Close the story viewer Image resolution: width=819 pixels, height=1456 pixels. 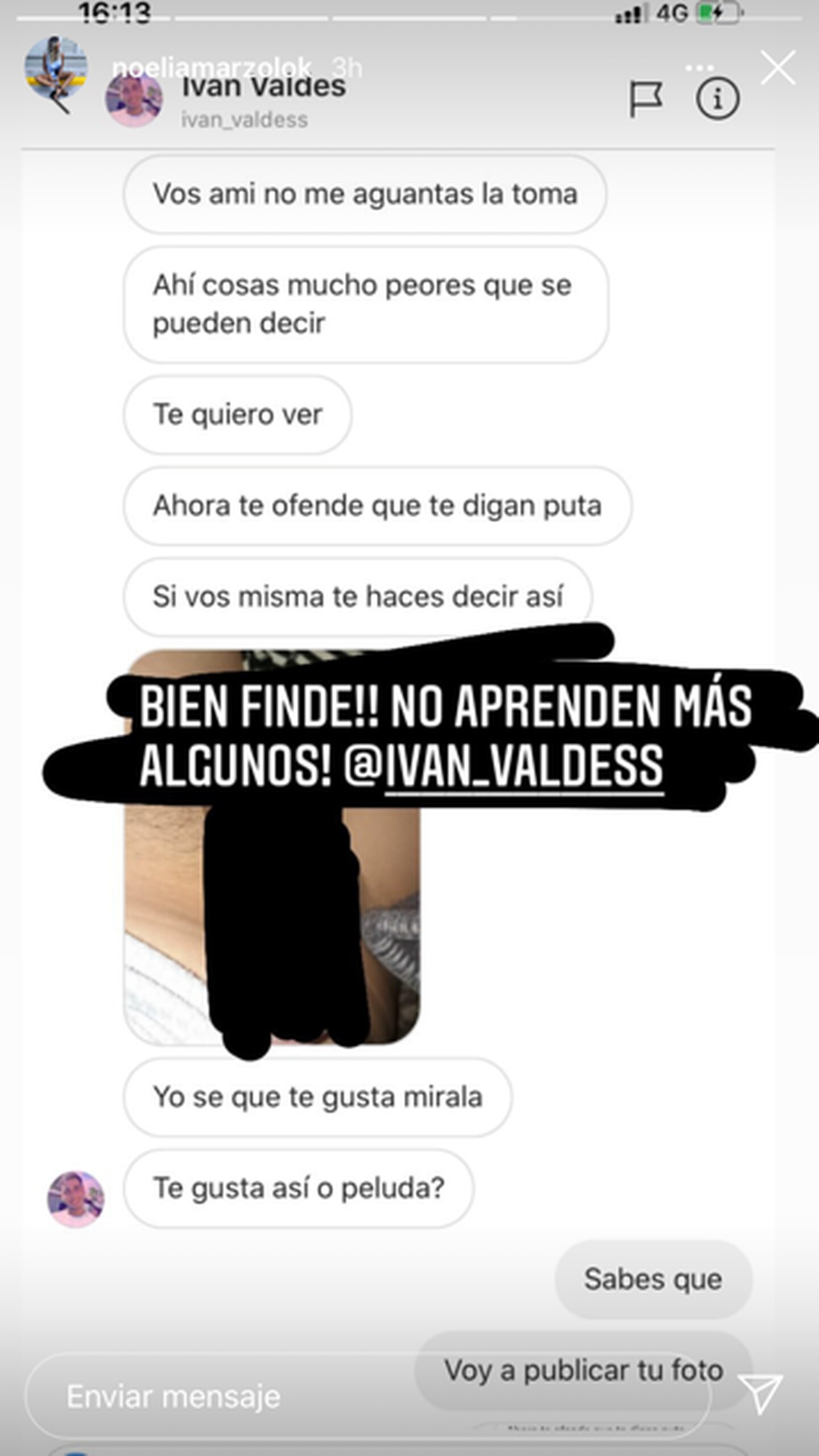click(777, 68)
